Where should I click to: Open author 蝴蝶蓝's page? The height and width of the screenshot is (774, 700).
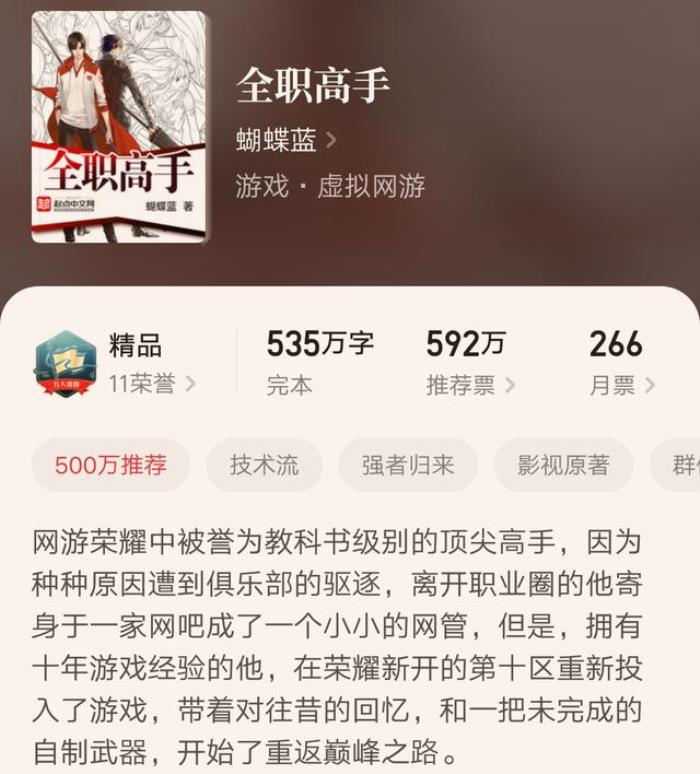click(286, 140)
